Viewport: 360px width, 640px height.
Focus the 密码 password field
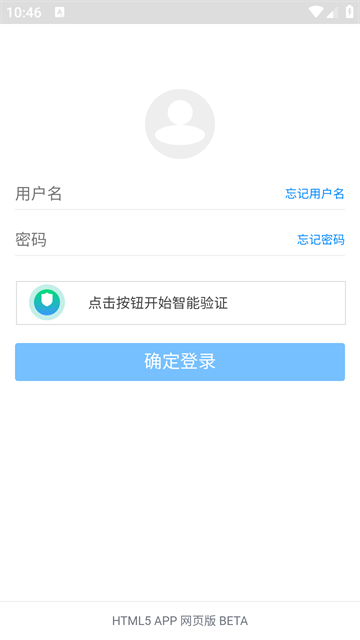point(155,240)
